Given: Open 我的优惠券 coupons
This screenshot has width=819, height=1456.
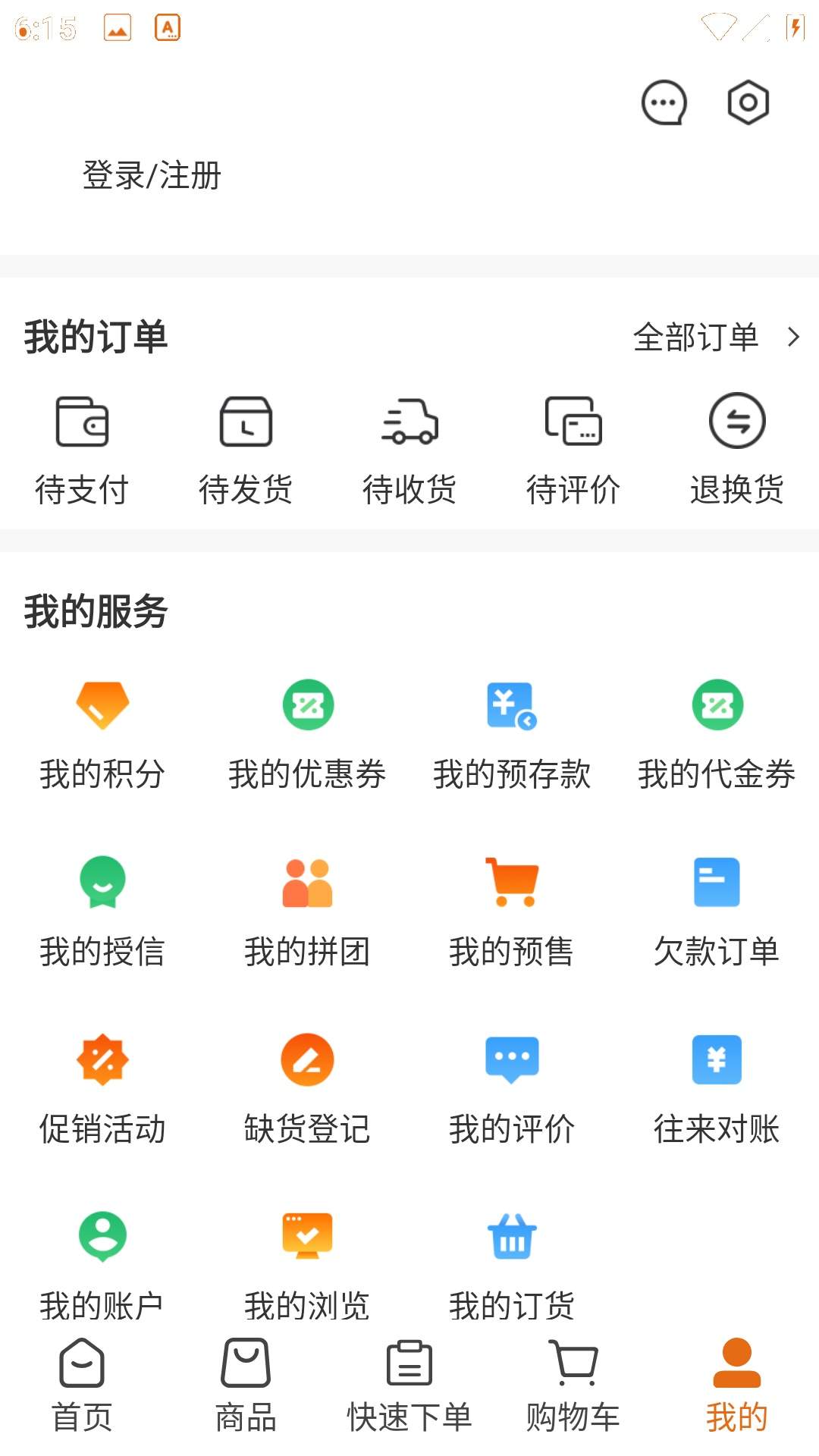Looking at the screenshot, I should tap(307, 736).
